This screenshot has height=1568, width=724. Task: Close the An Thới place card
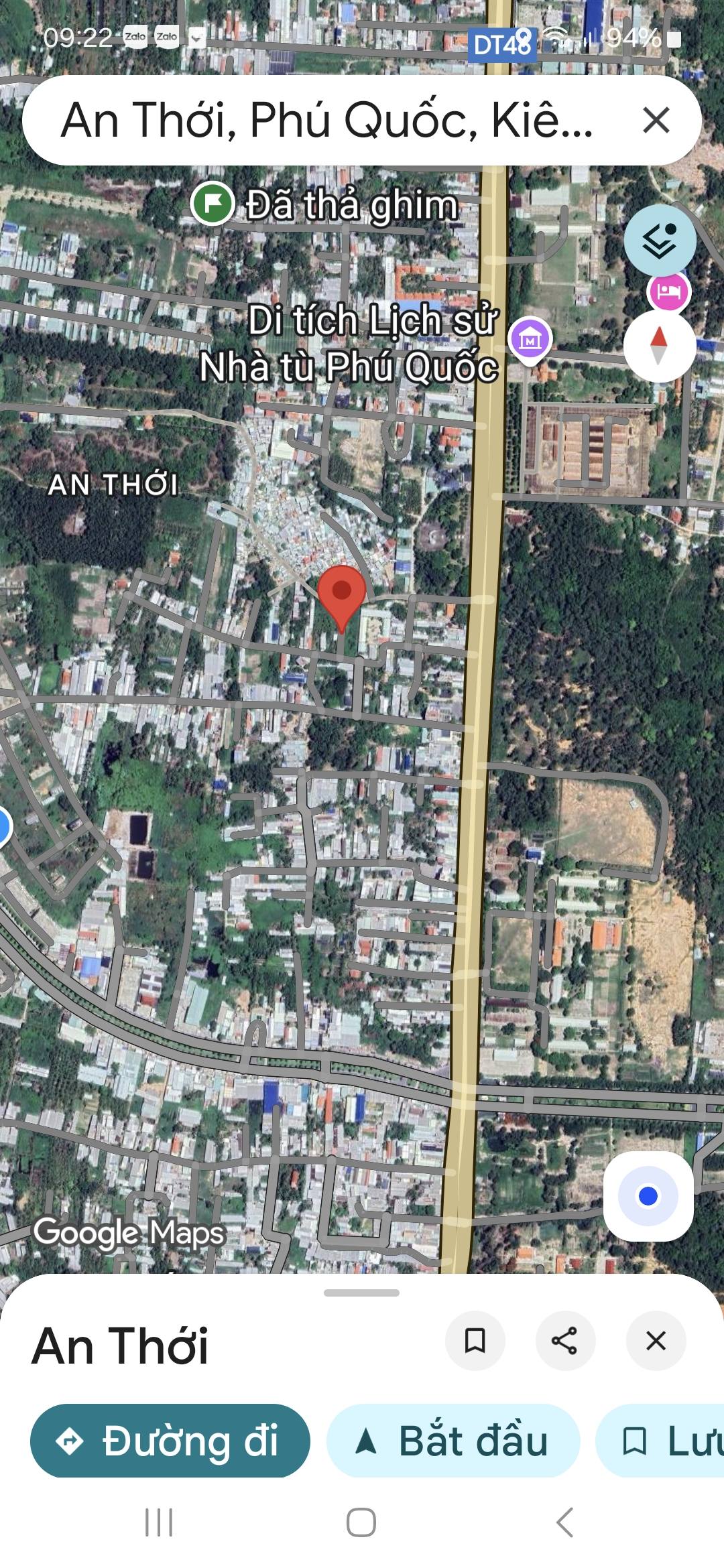tap(655, 1341)
